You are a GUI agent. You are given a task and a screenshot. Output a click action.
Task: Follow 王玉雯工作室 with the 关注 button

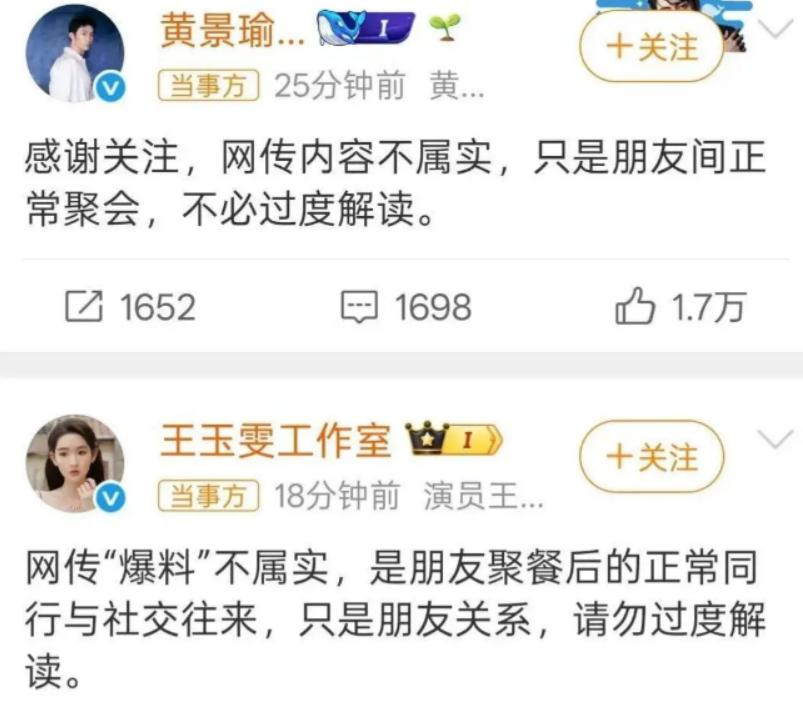(x=651, y=458)
